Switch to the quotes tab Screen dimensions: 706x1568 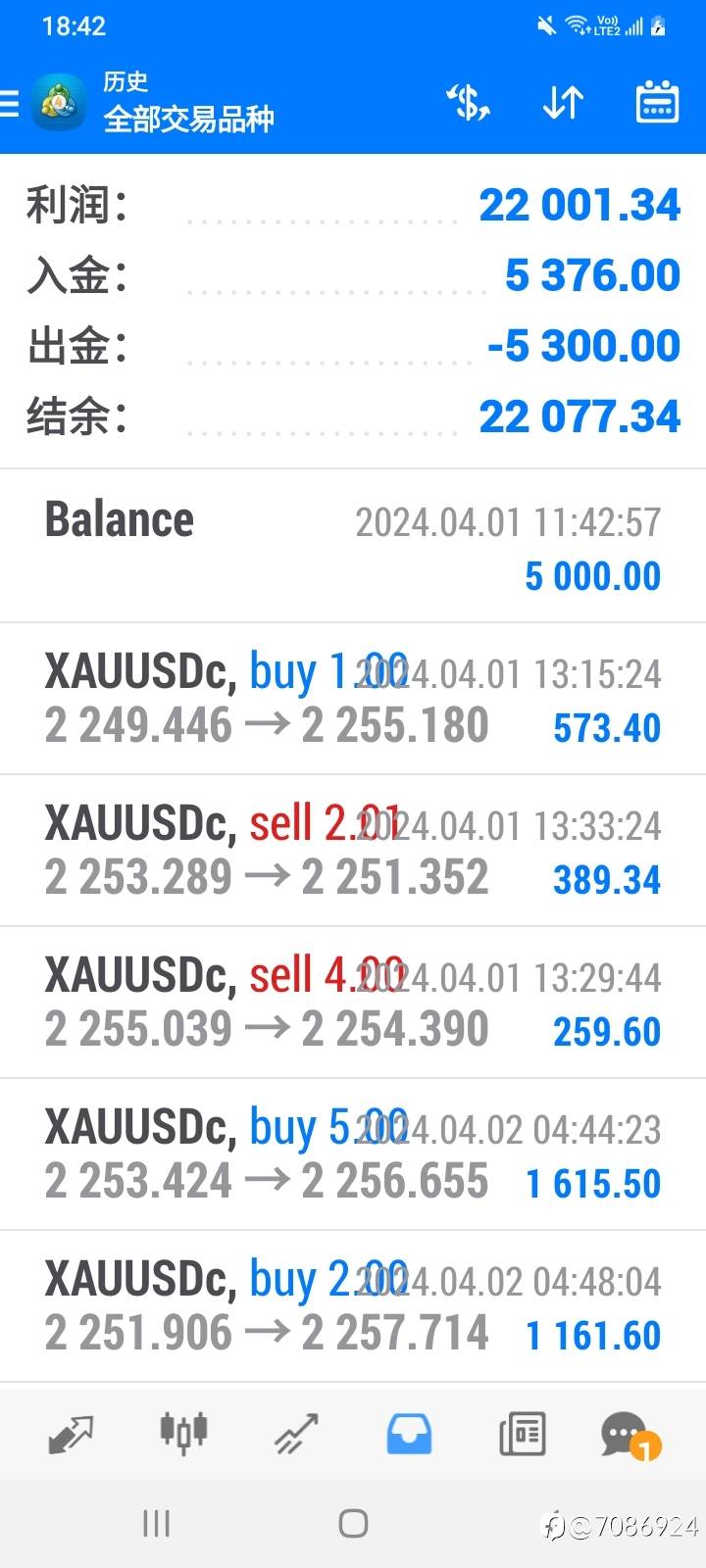pyautogui.click(x=71, y=1435)
